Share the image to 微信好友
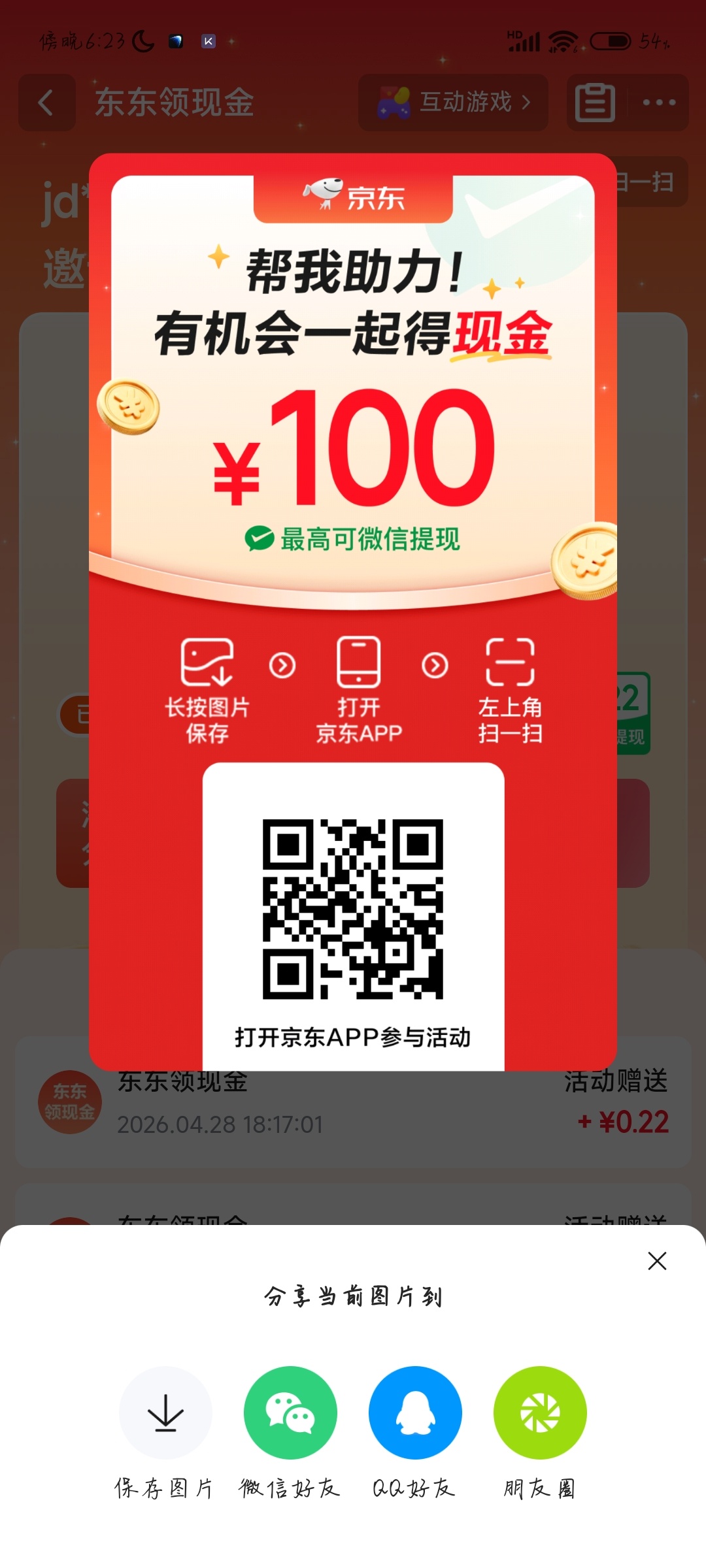The height and width of the screenshot is (1568, 706). point(290,1412)
